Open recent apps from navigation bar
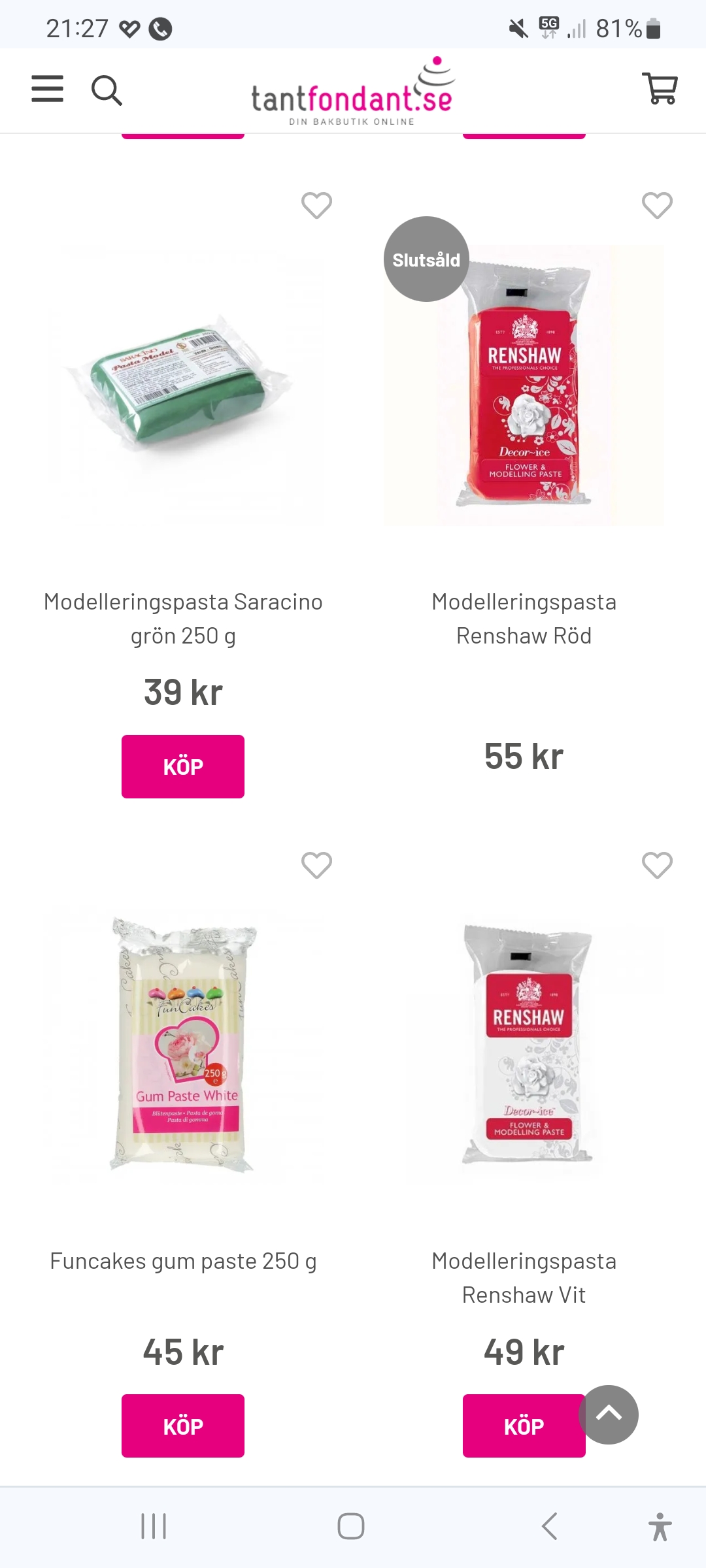This screenshot has height=1568, width=706. pos(154,1526)
